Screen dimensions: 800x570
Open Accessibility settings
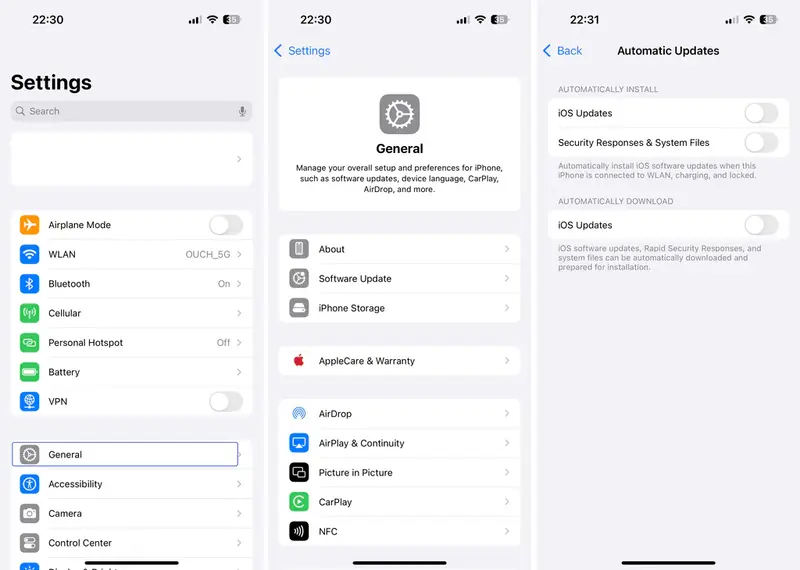[x=130, y=484]
